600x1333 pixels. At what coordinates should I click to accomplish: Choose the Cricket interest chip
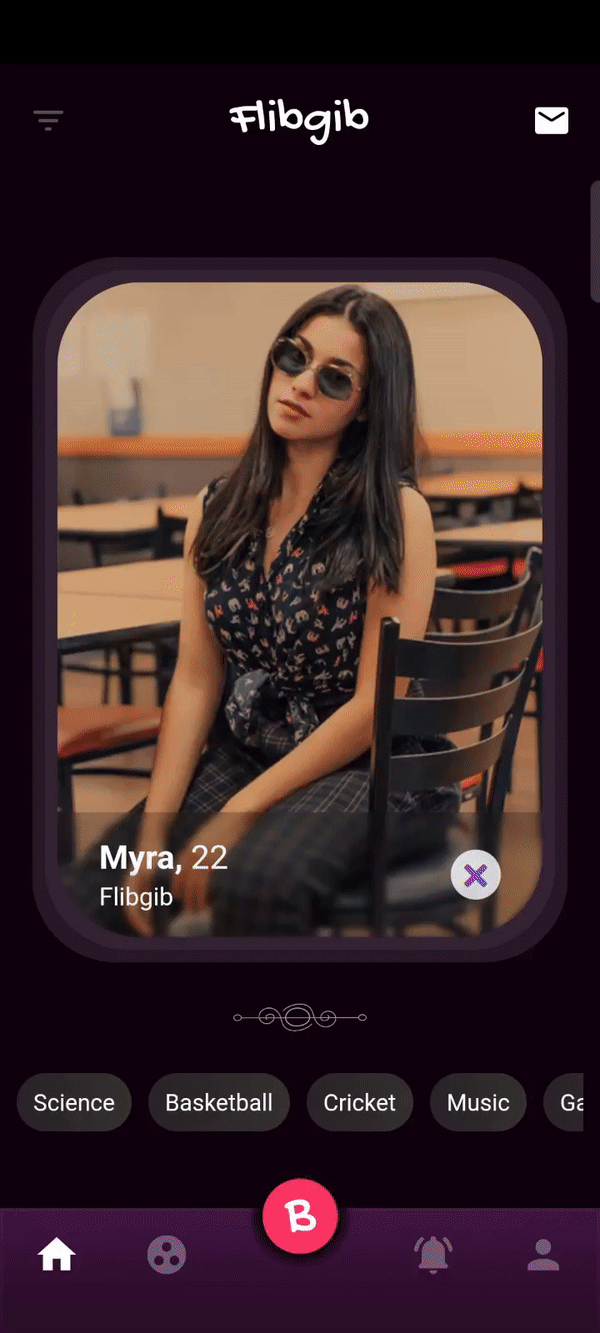click(x=359, y=1102)
